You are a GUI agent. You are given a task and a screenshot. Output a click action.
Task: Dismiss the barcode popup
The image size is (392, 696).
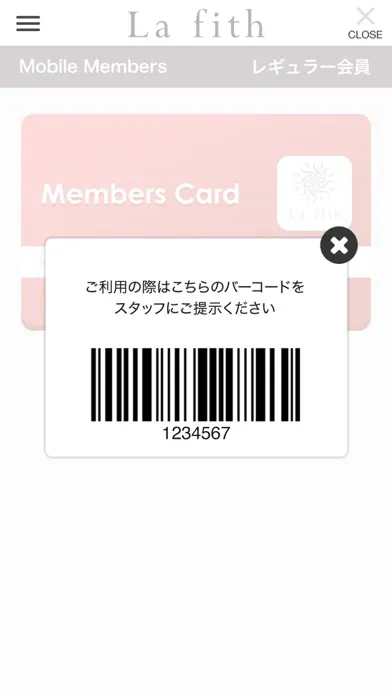[339, 245]
